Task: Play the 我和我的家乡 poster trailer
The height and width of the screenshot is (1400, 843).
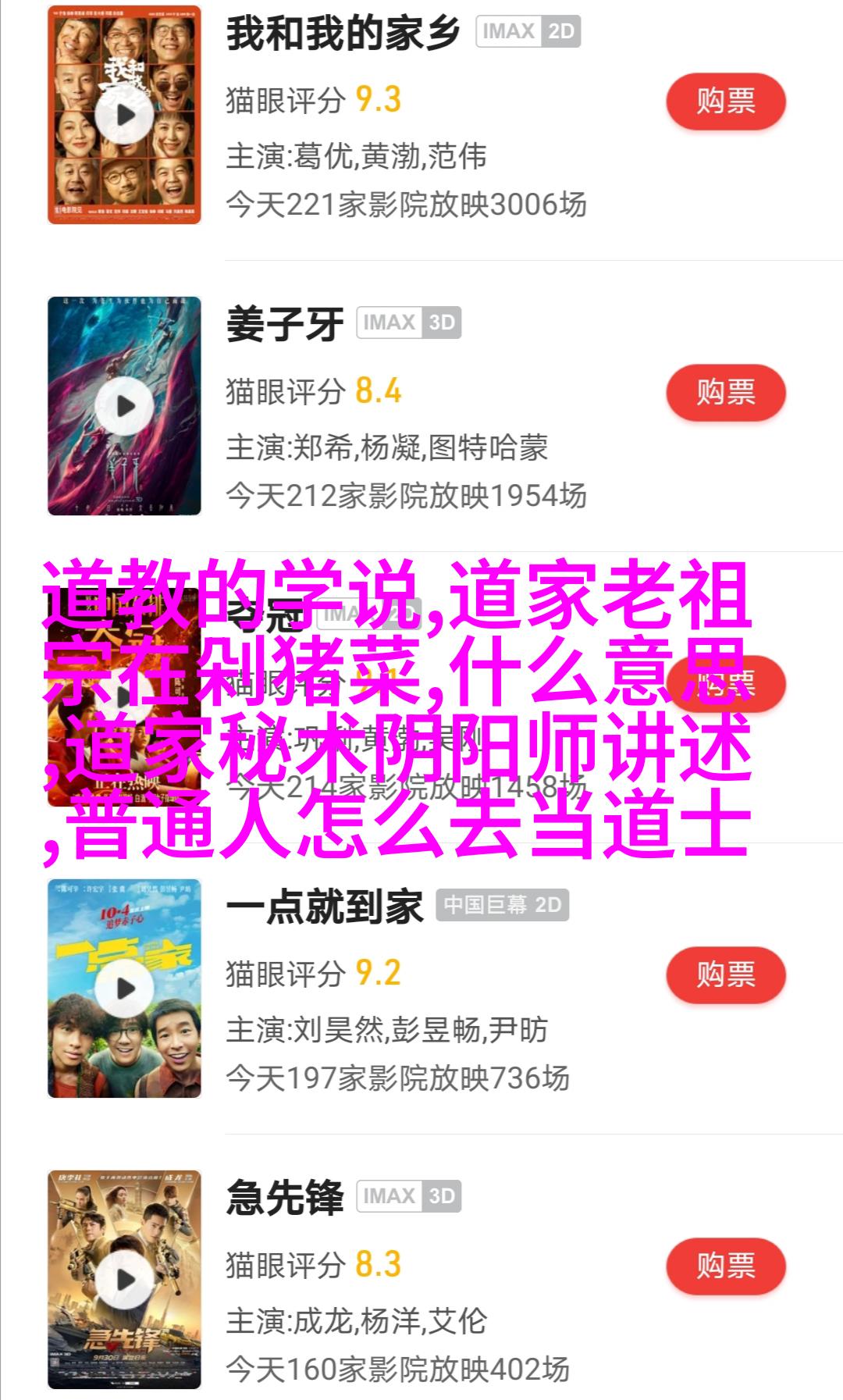Action: (125, 116)
